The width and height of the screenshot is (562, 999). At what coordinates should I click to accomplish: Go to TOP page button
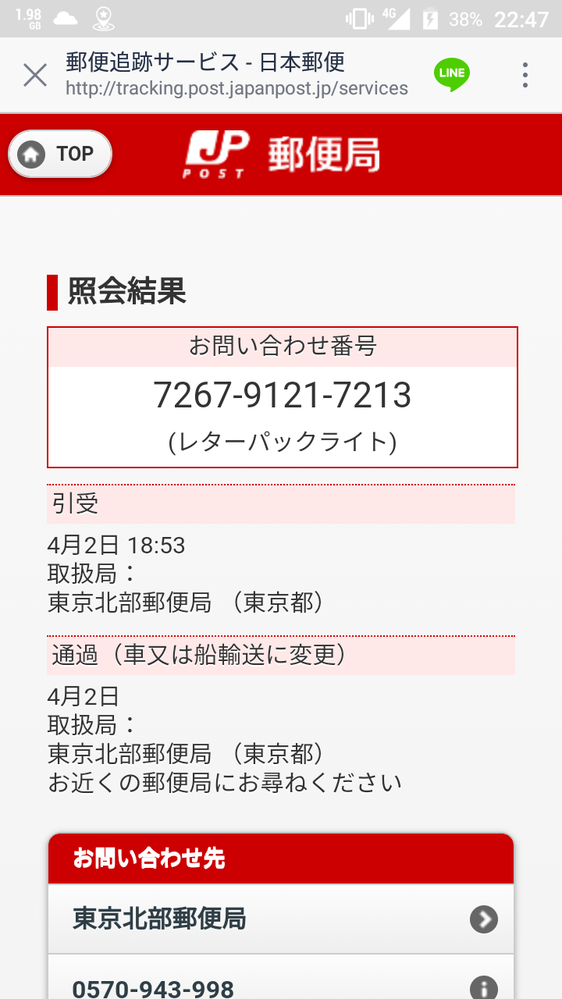coord(61,154)
